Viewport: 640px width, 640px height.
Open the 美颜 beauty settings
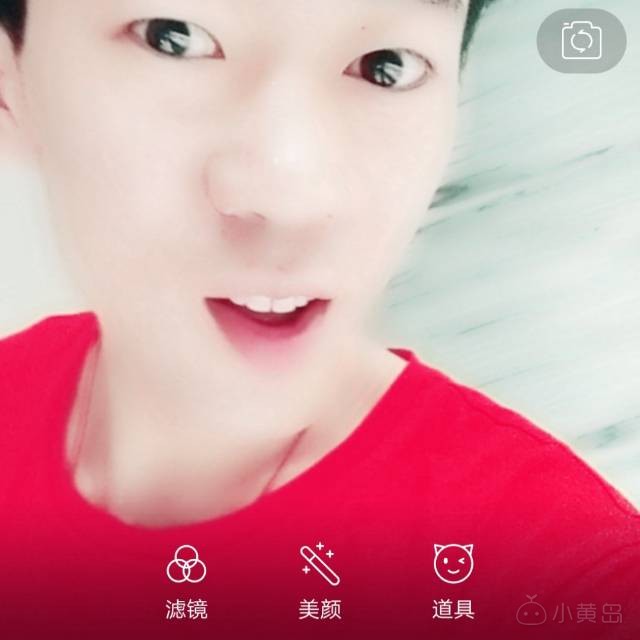(x=319, y=580)
